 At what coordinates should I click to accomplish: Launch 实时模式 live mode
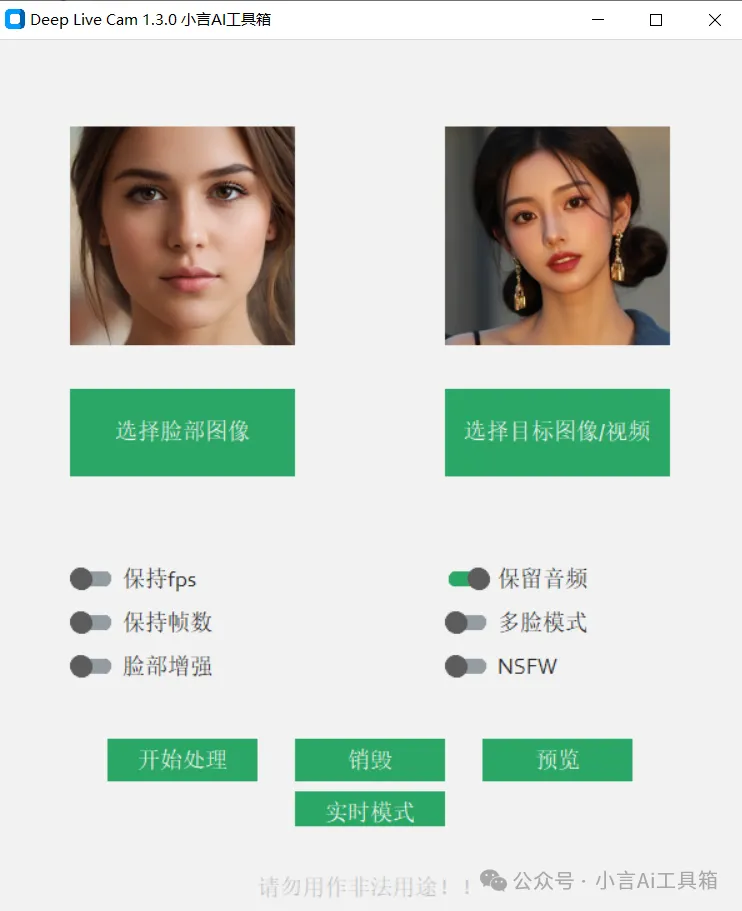click(370, 810)
